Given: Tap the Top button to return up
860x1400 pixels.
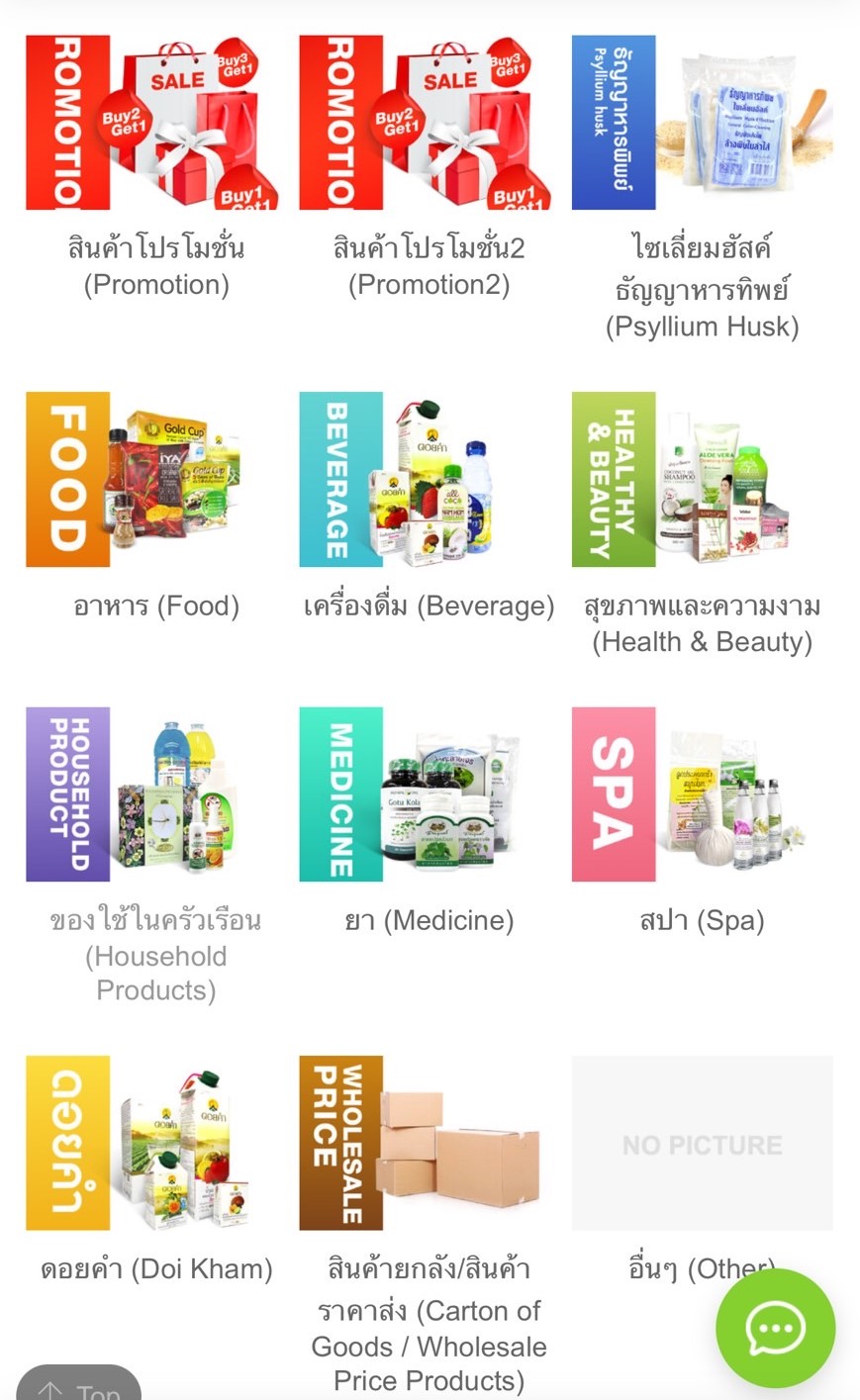Looking at the screenshot, I should coord(79,1385).
